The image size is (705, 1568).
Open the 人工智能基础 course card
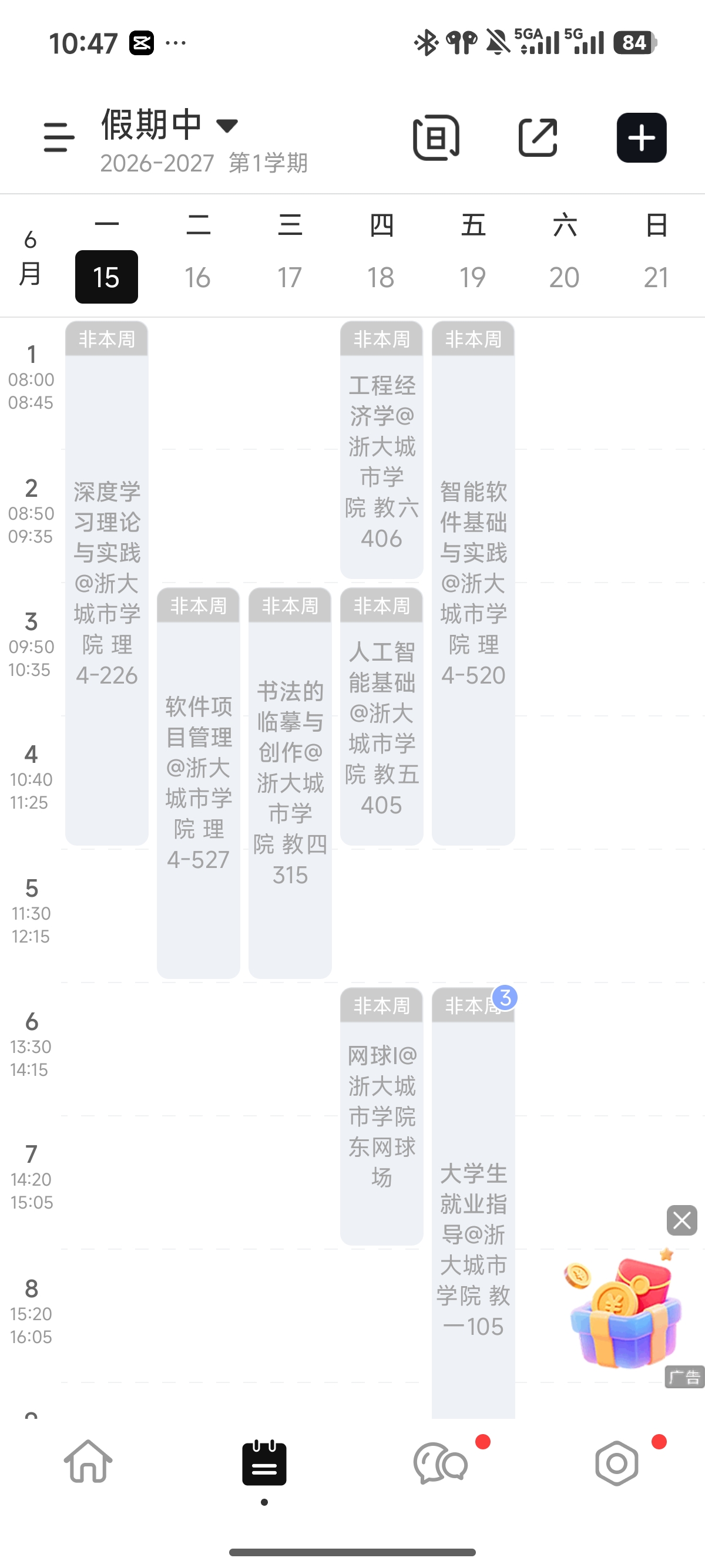(382, 716)
